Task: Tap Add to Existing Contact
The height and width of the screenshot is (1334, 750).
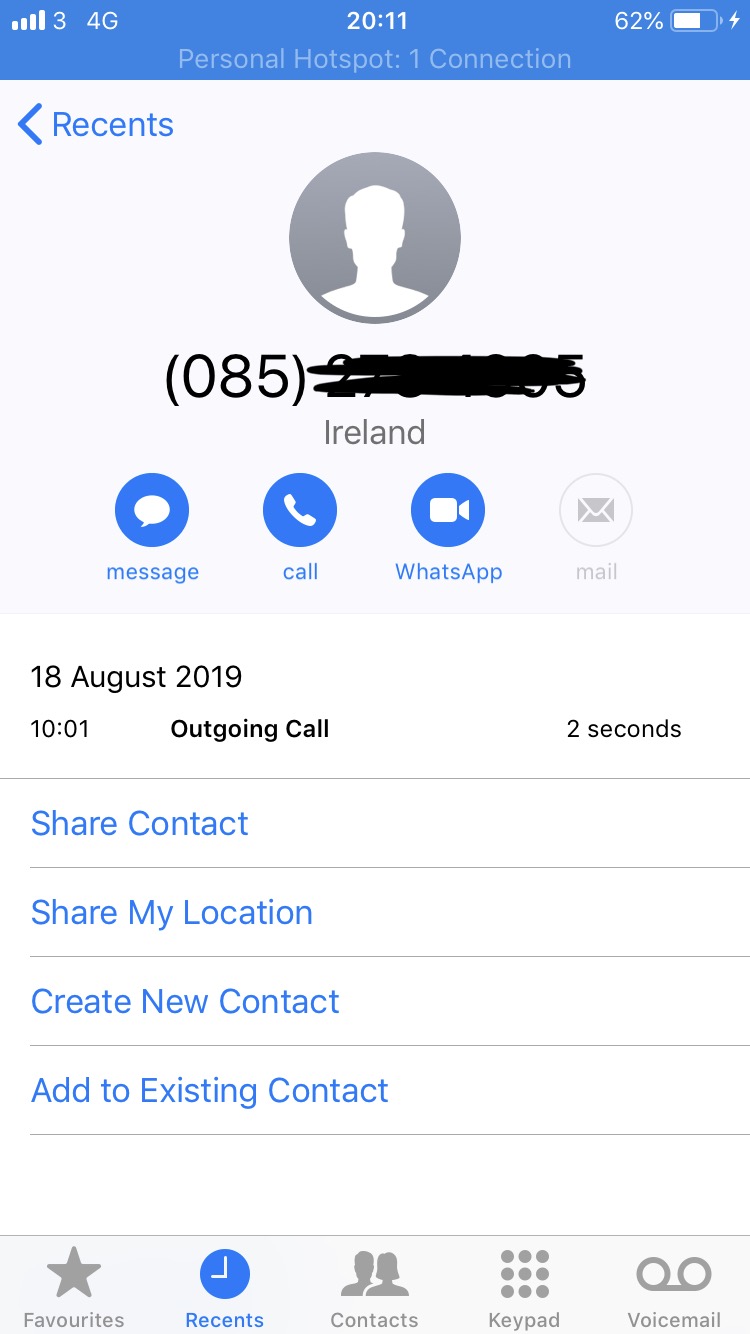Action: click(x=209, y=1090)
